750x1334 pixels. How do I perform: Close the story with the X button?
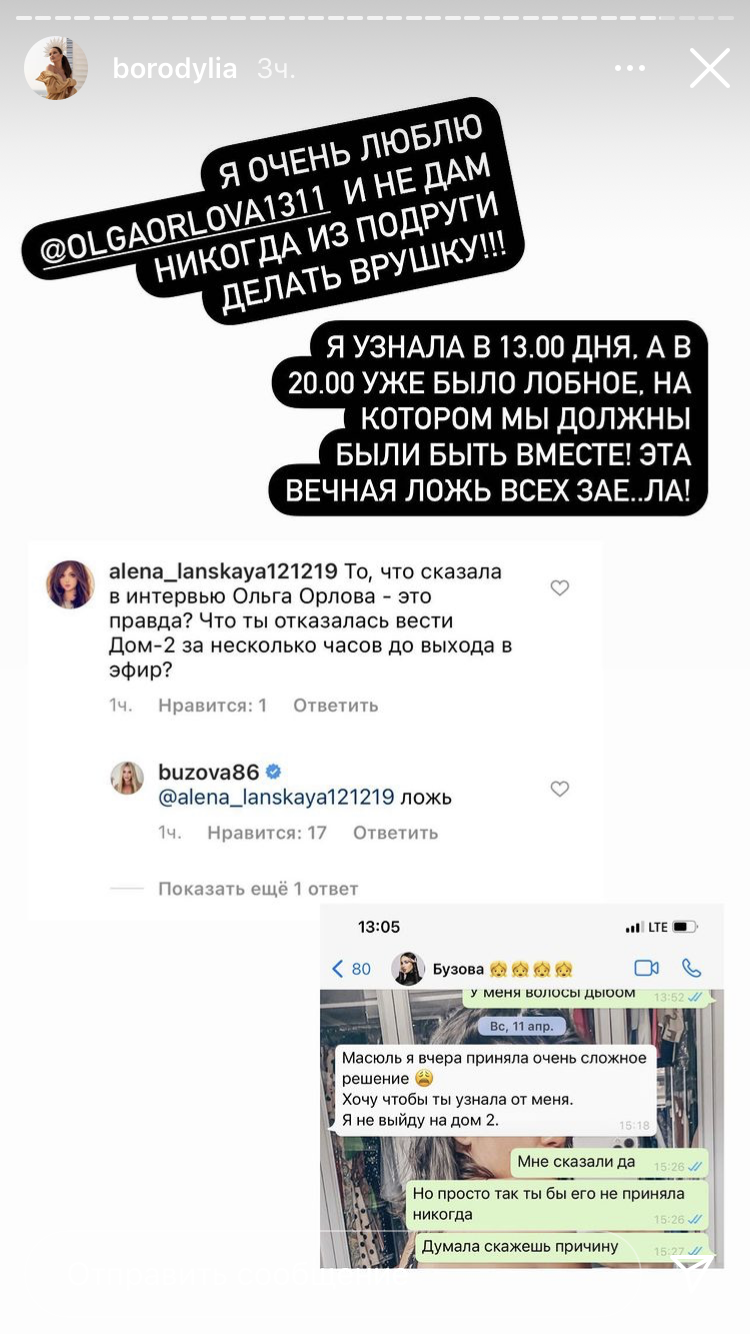709,69
